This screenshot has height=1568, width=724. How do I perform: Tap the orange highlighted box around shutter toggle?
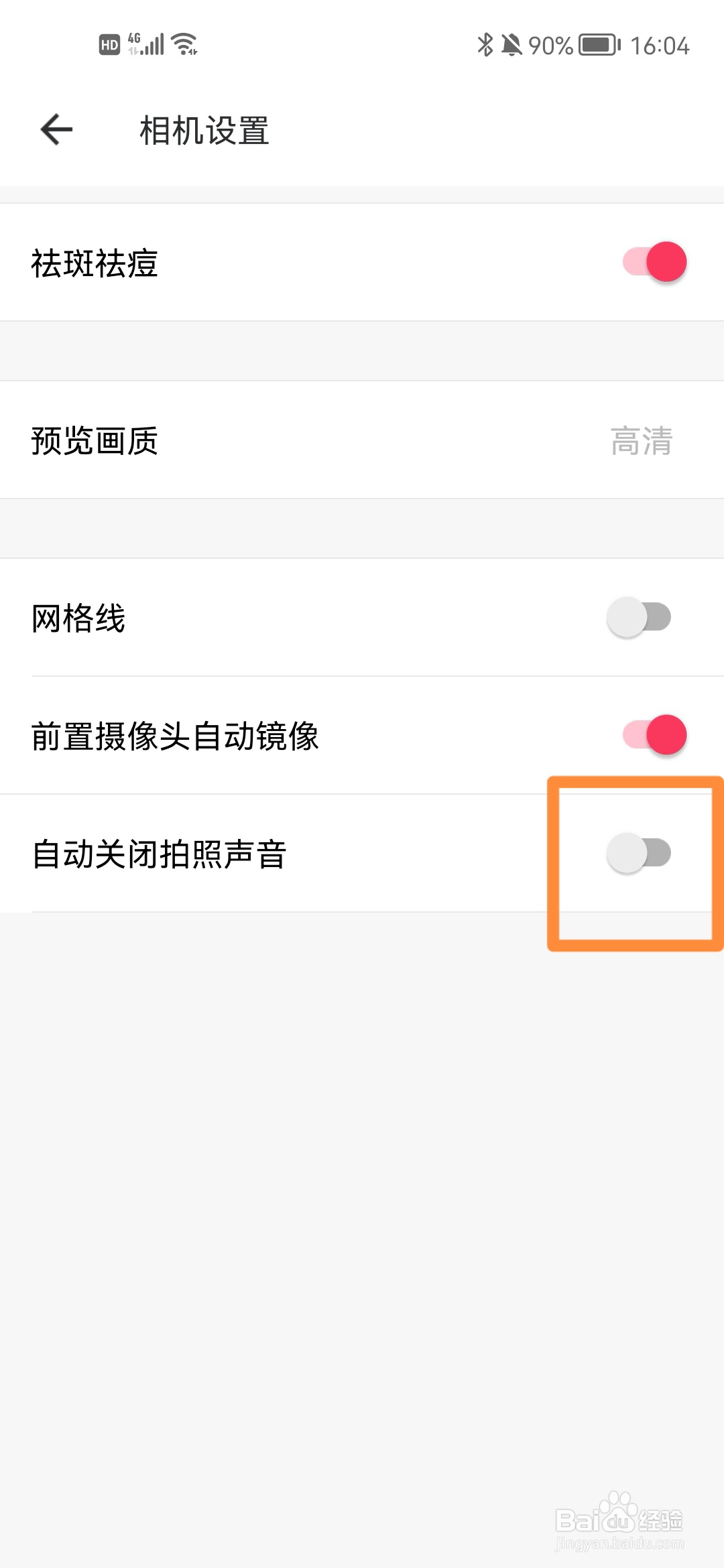click(634, 860)
